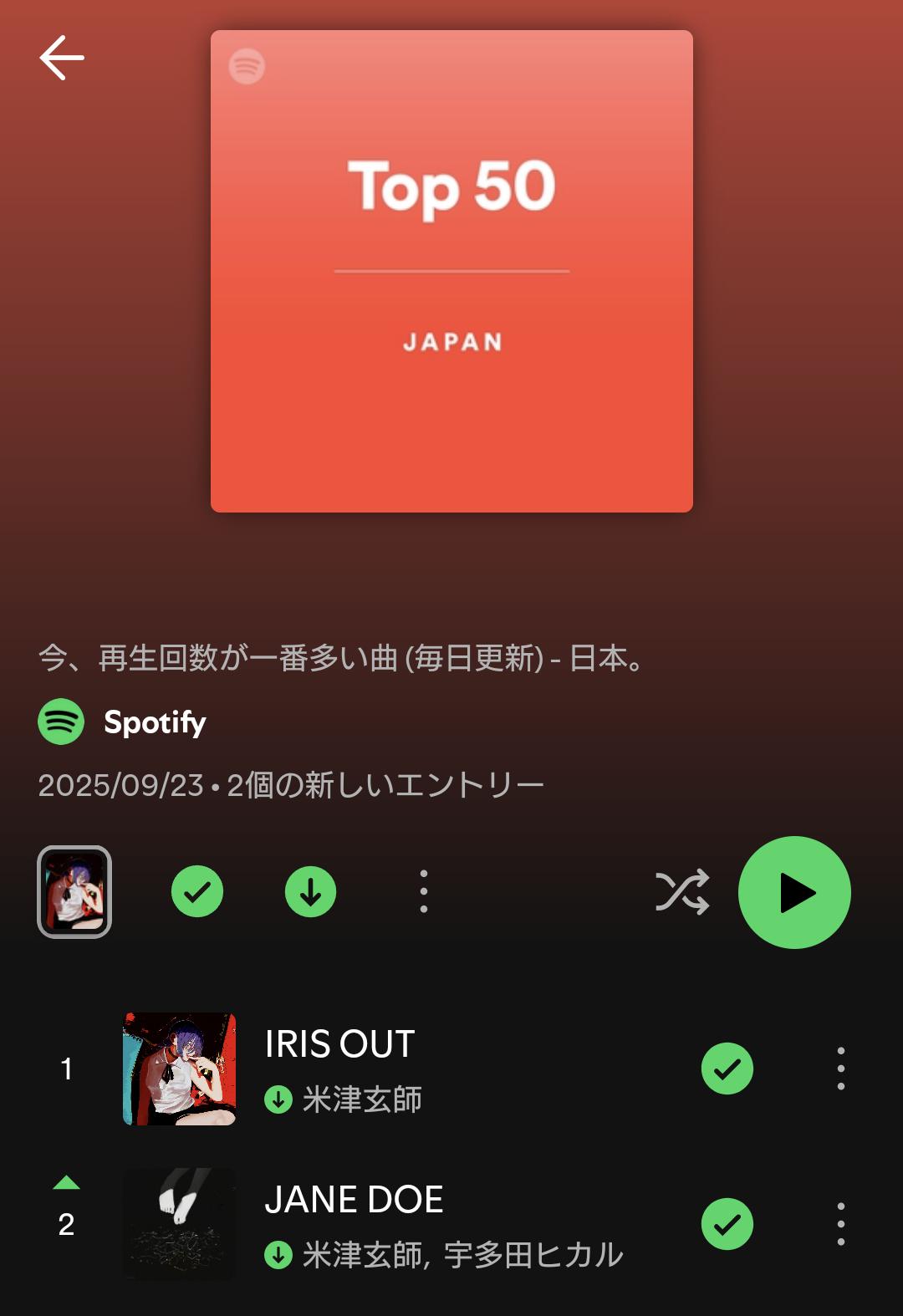
Task: Open the preview thumbnail beside the playlist checkmark
Action: (74, 892)
